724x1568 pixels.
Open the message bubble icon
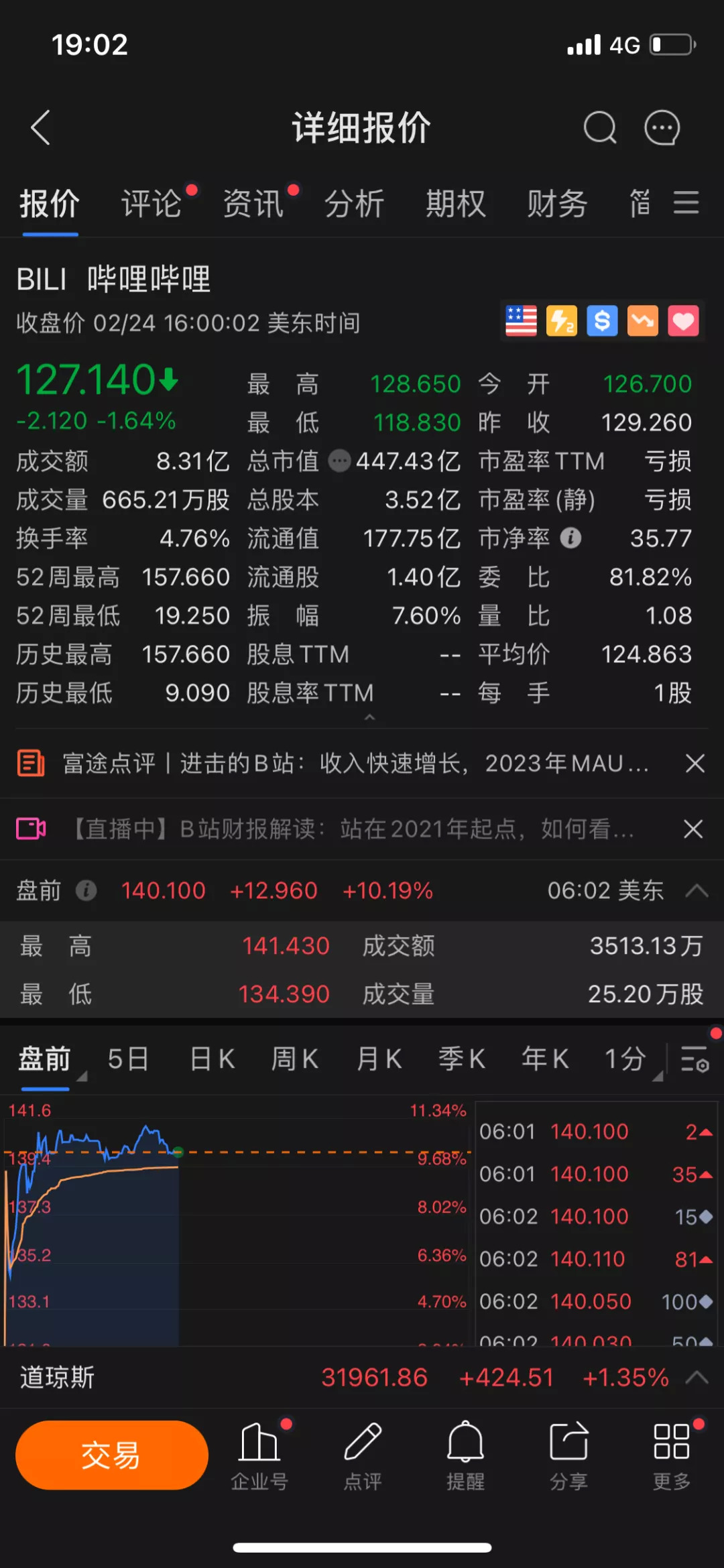(662, 127)
